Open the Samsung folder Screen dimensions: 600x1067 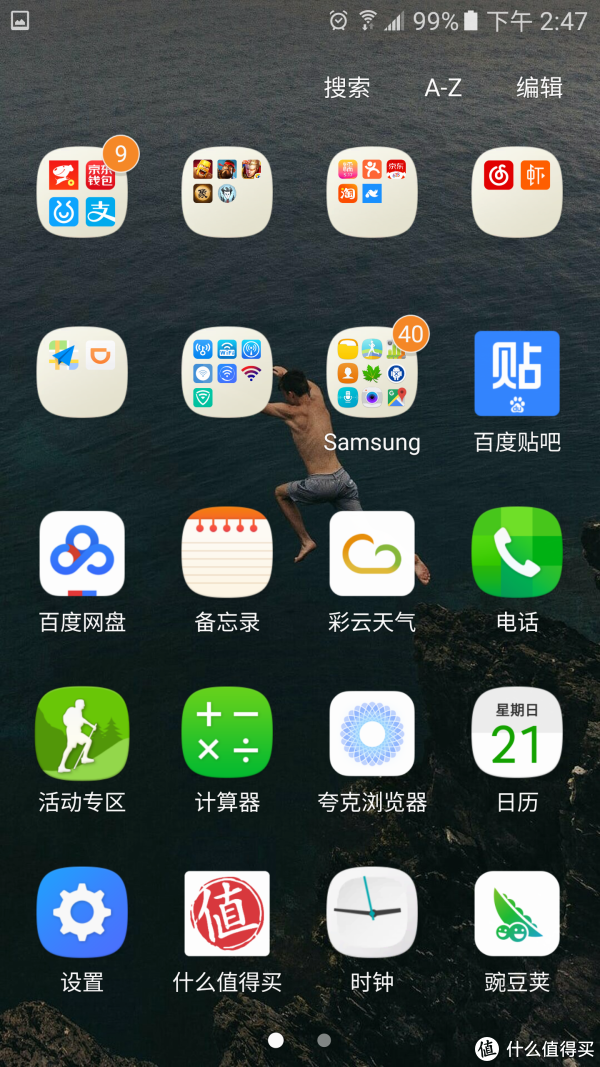click(372, 373)
